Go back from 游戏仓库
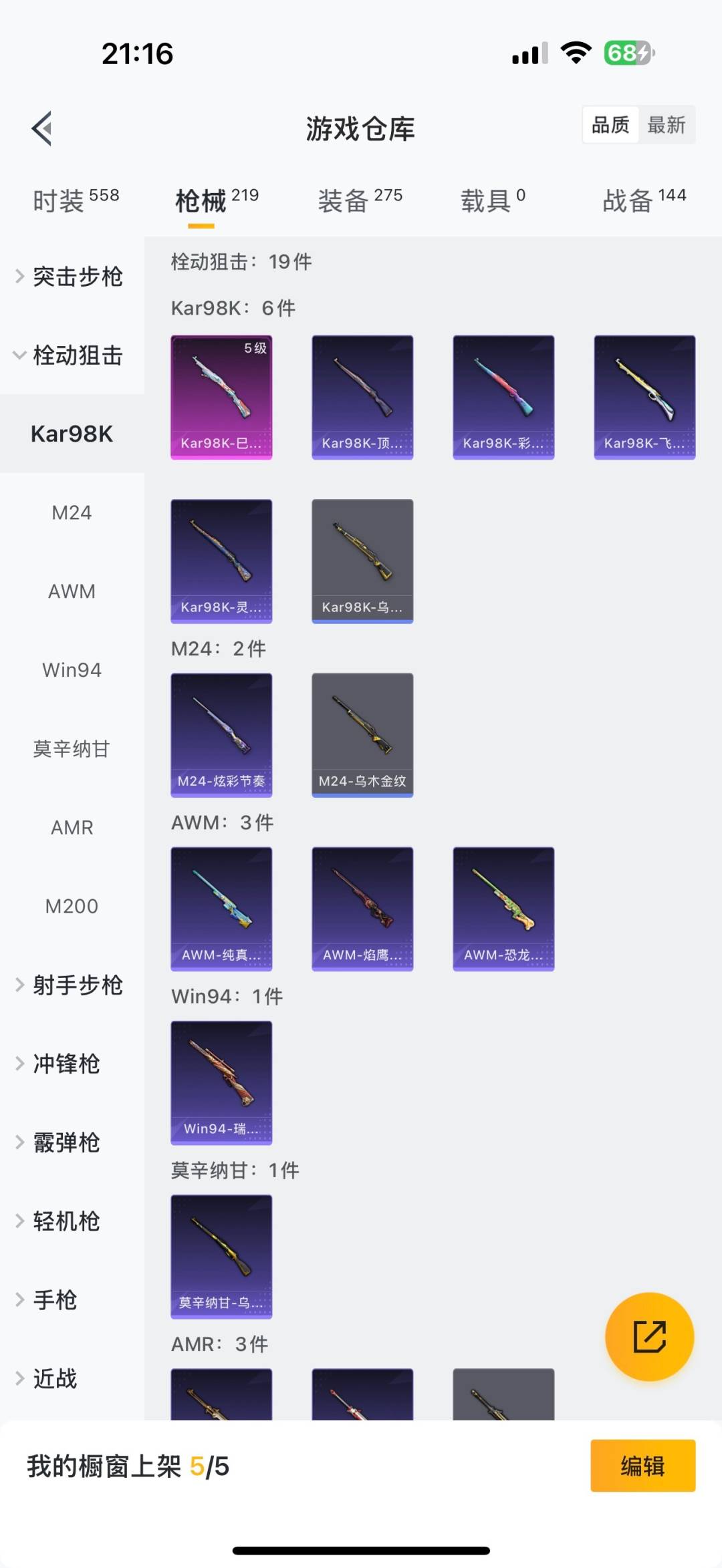 [x=42, y=128]
